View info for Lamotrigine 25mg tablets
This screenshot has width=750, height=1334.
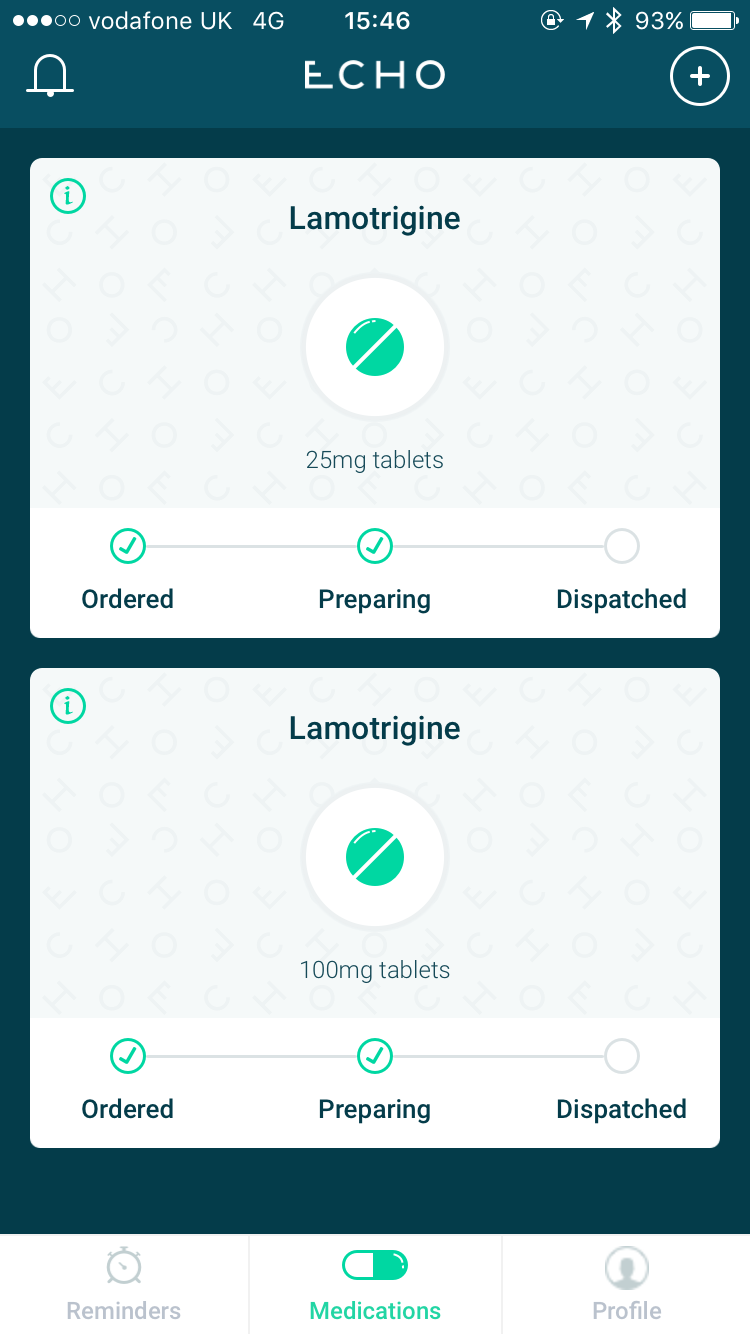pyautogui.click(x=68, y=196)
